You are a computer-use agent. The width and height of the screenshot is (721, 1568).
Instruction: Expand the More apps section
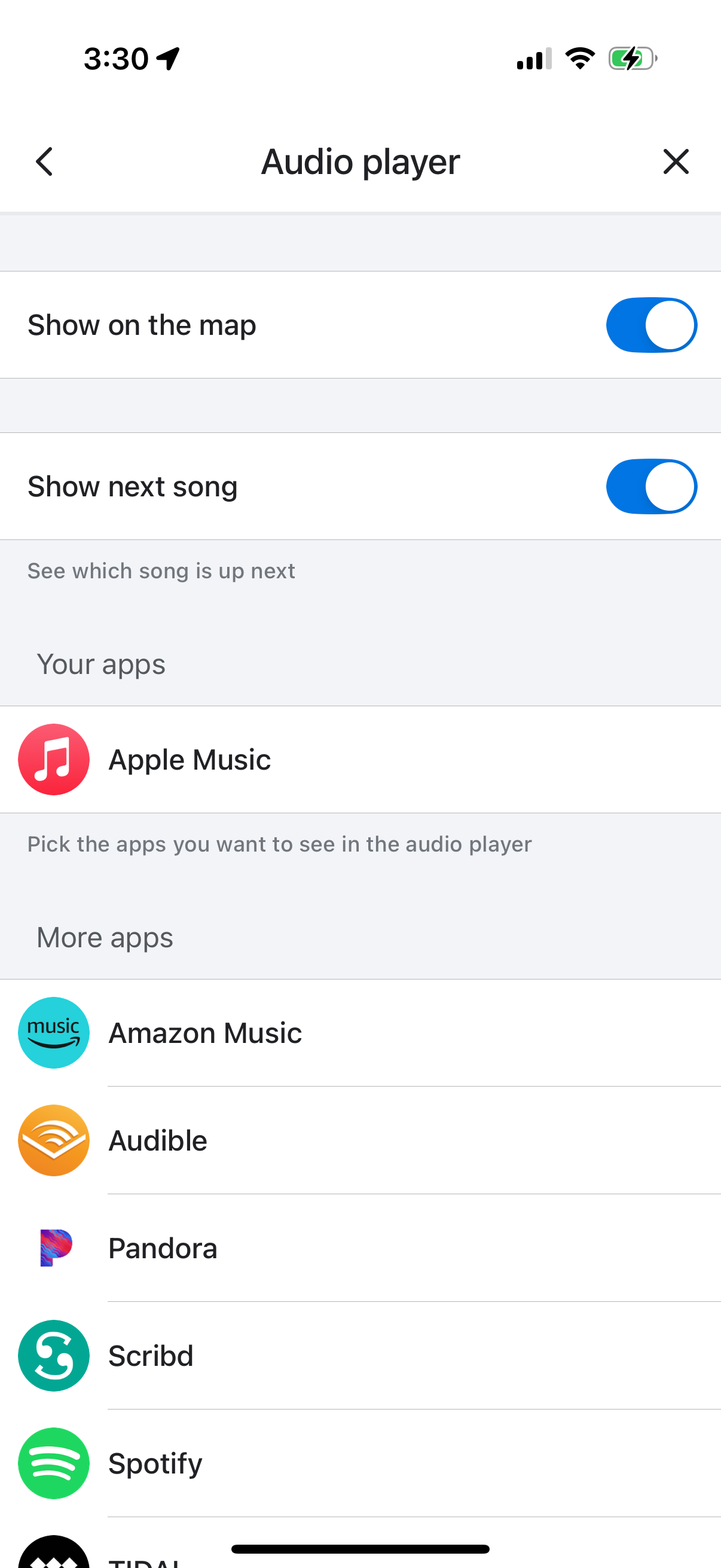point(104,936)
